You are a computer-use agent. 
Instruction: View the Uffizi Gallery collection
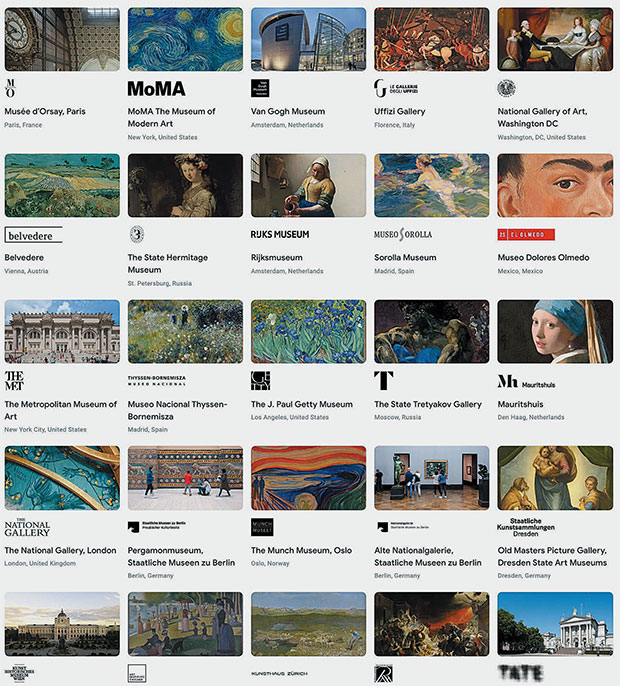tap(431, 40)
